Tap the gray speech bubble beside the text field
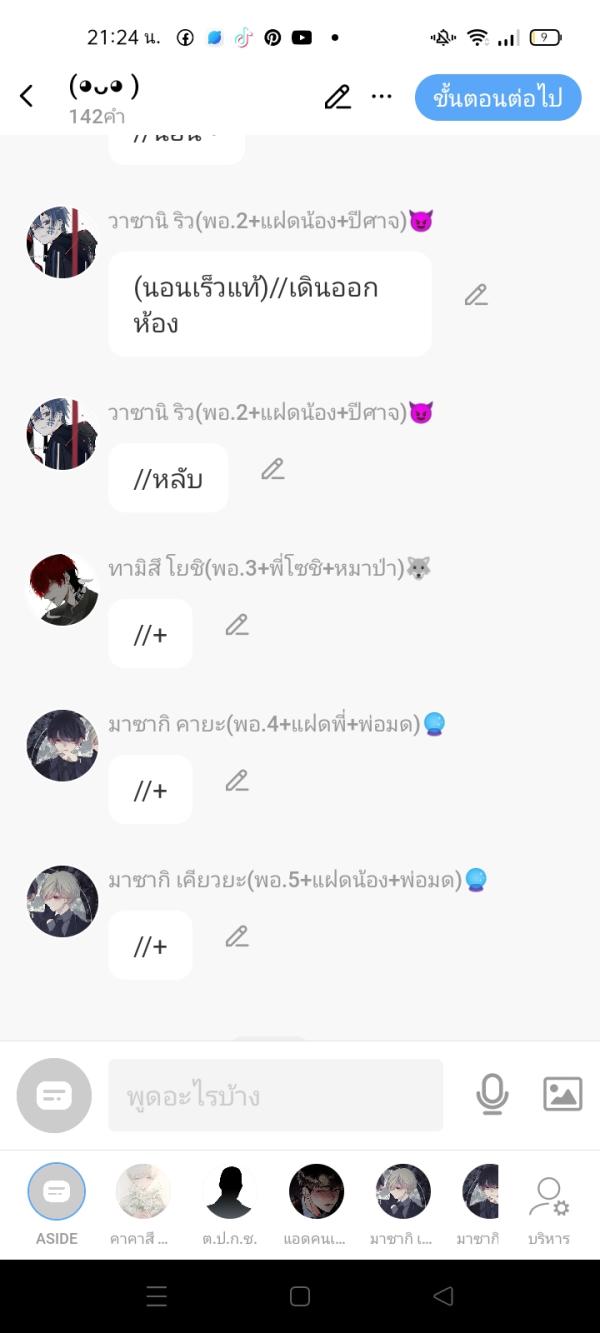Viewport: 600px width, 1333px height. pos(54,1095)
